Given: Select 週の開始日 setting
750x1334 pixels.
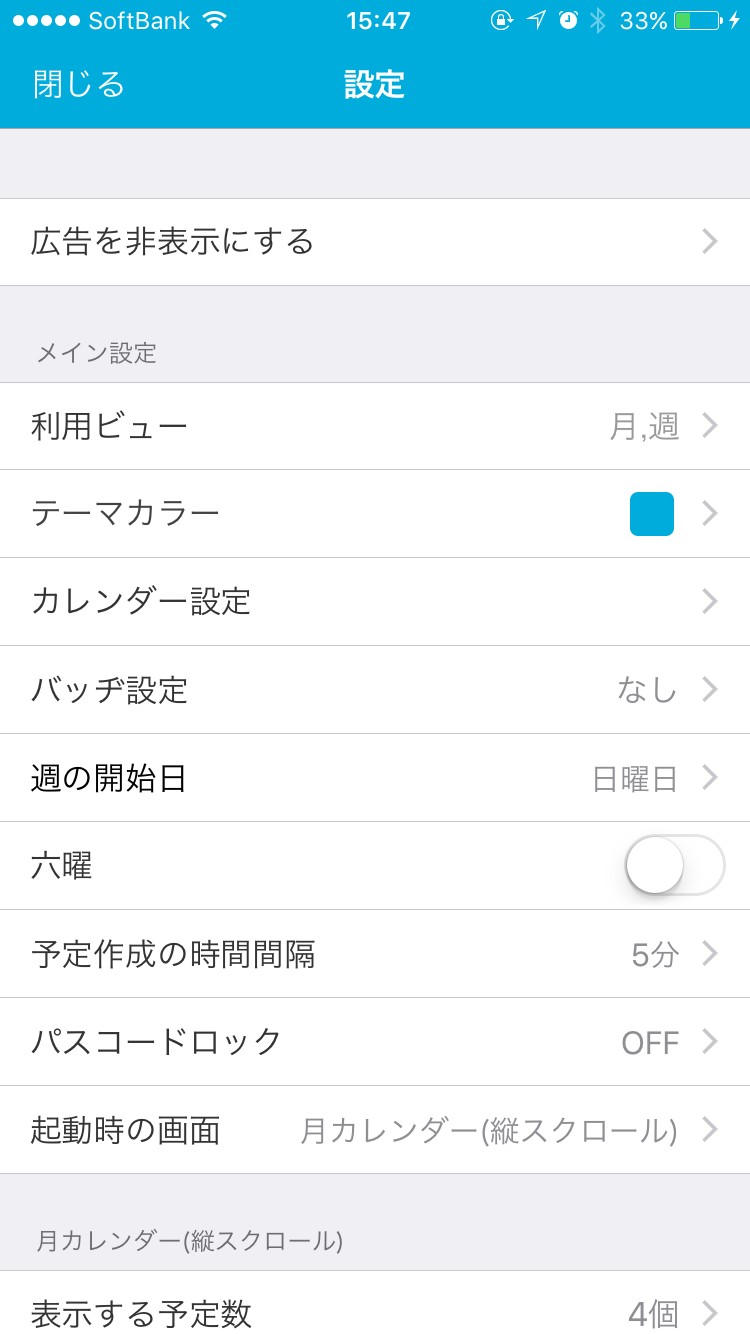Looking at the screenshot, I should tap(375, 778).
